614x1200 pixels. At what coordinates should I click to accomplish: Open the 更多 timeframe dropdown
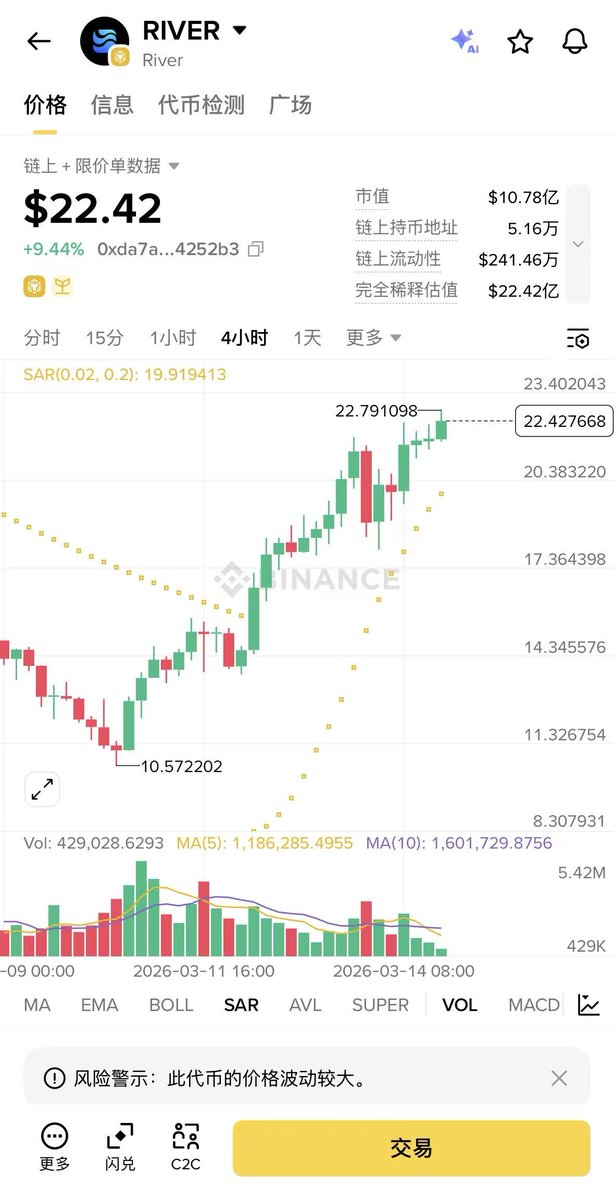(374, 338)
